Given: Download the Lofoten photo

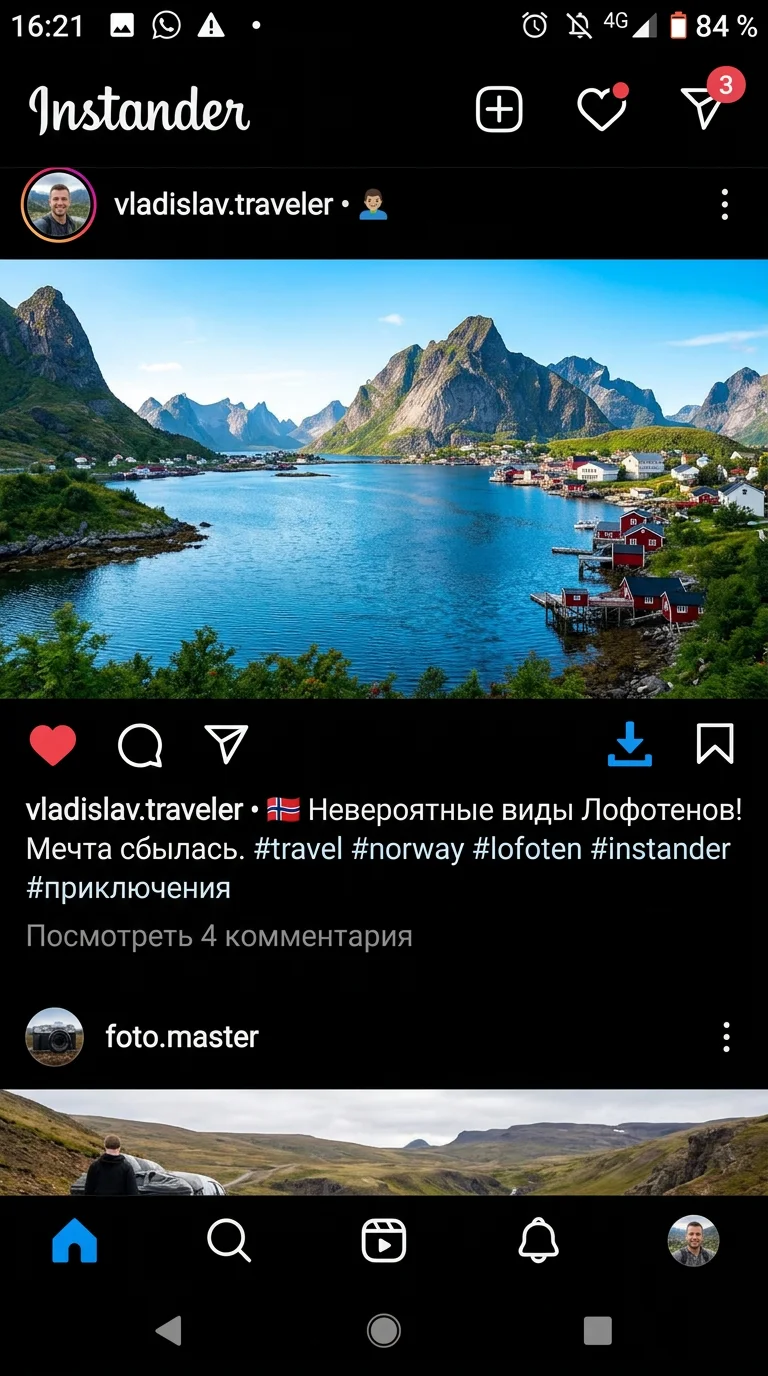Looking at the screenshot, I should coord(630,745).
